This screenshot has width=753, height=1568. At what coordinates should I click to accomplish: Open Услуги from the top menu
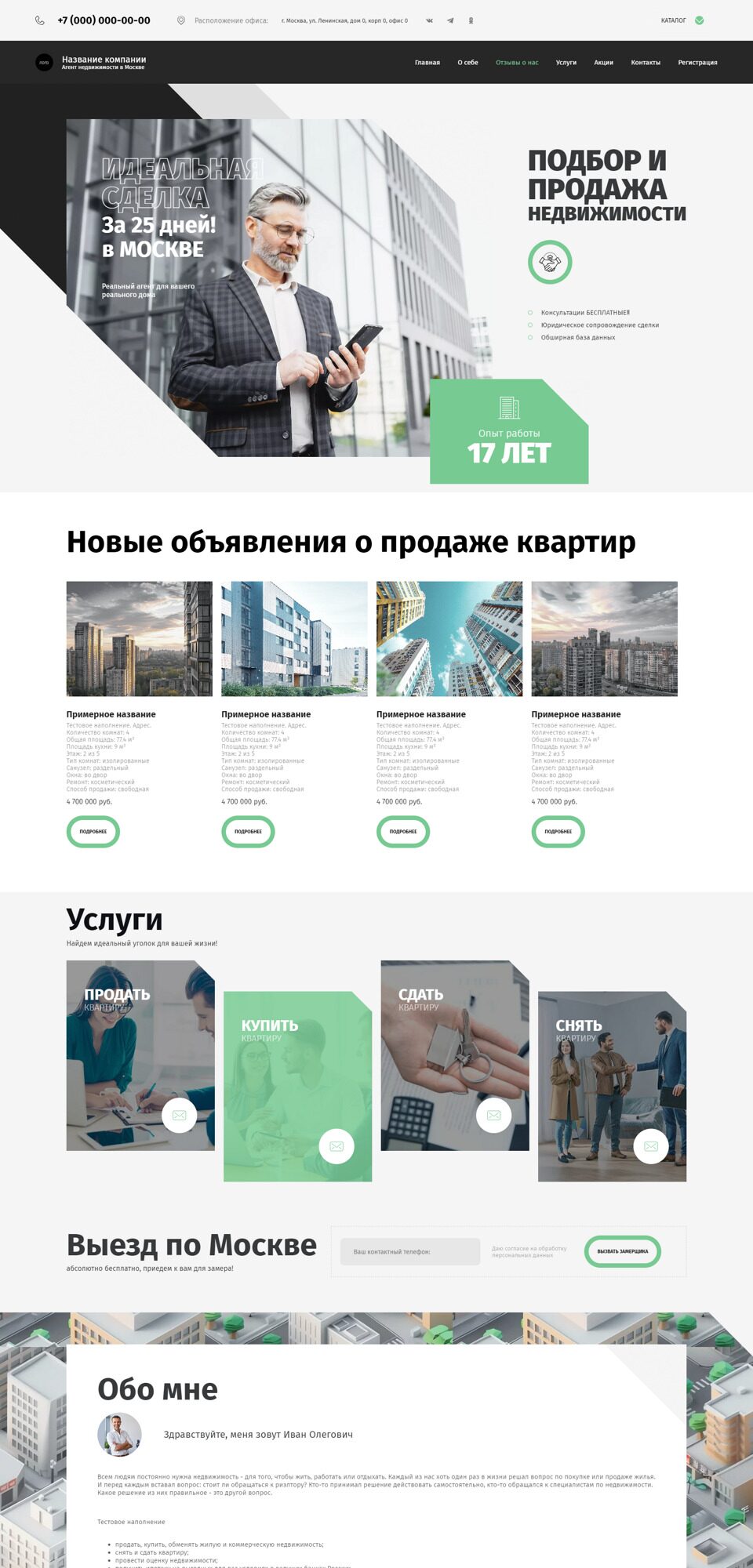coord(566,63)
